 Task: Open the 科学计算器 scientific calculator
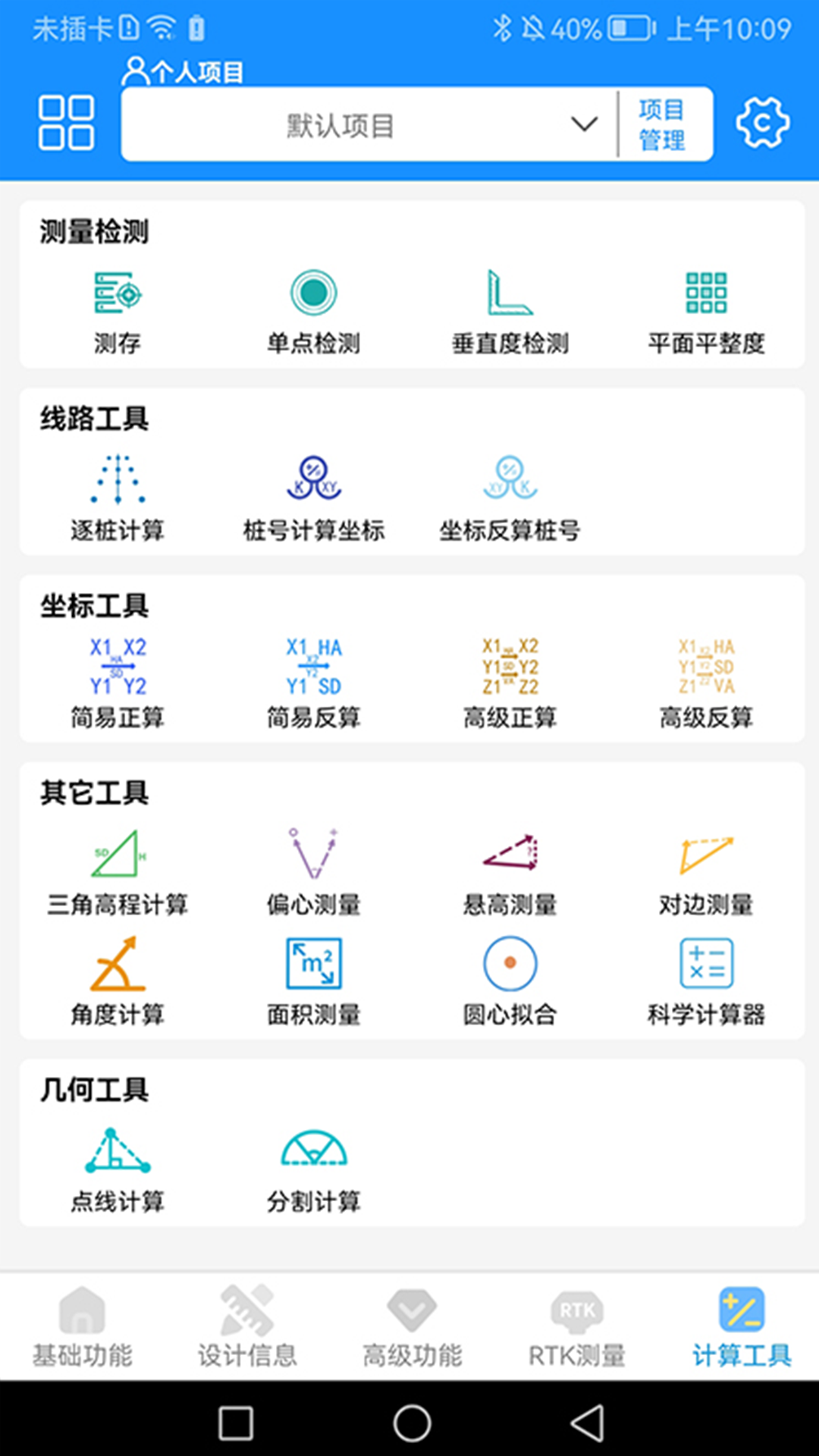pos(708,978)
